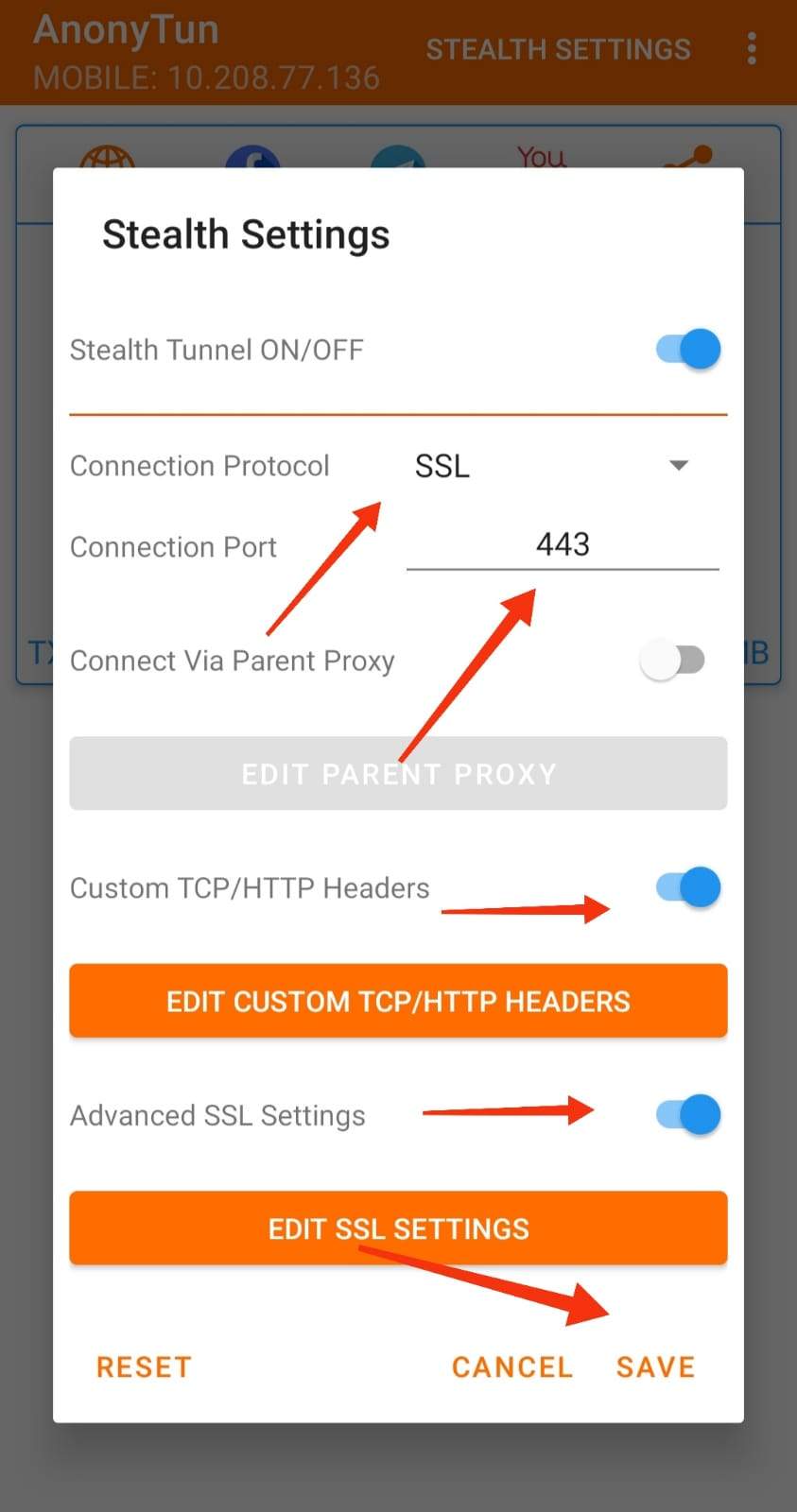Turn off the Stealth Tunnel switch

coord(688,350)
